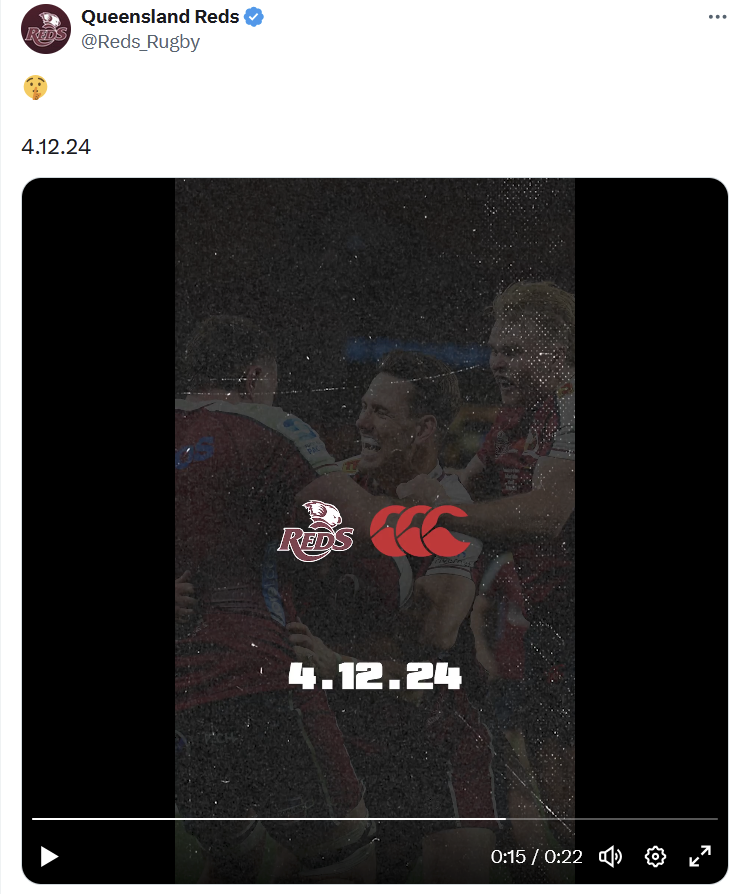Image resolution: width=744 pixels, height=894 pixels.
Task: Enter fullscreen video mode
Action: (x=700, y=856)
